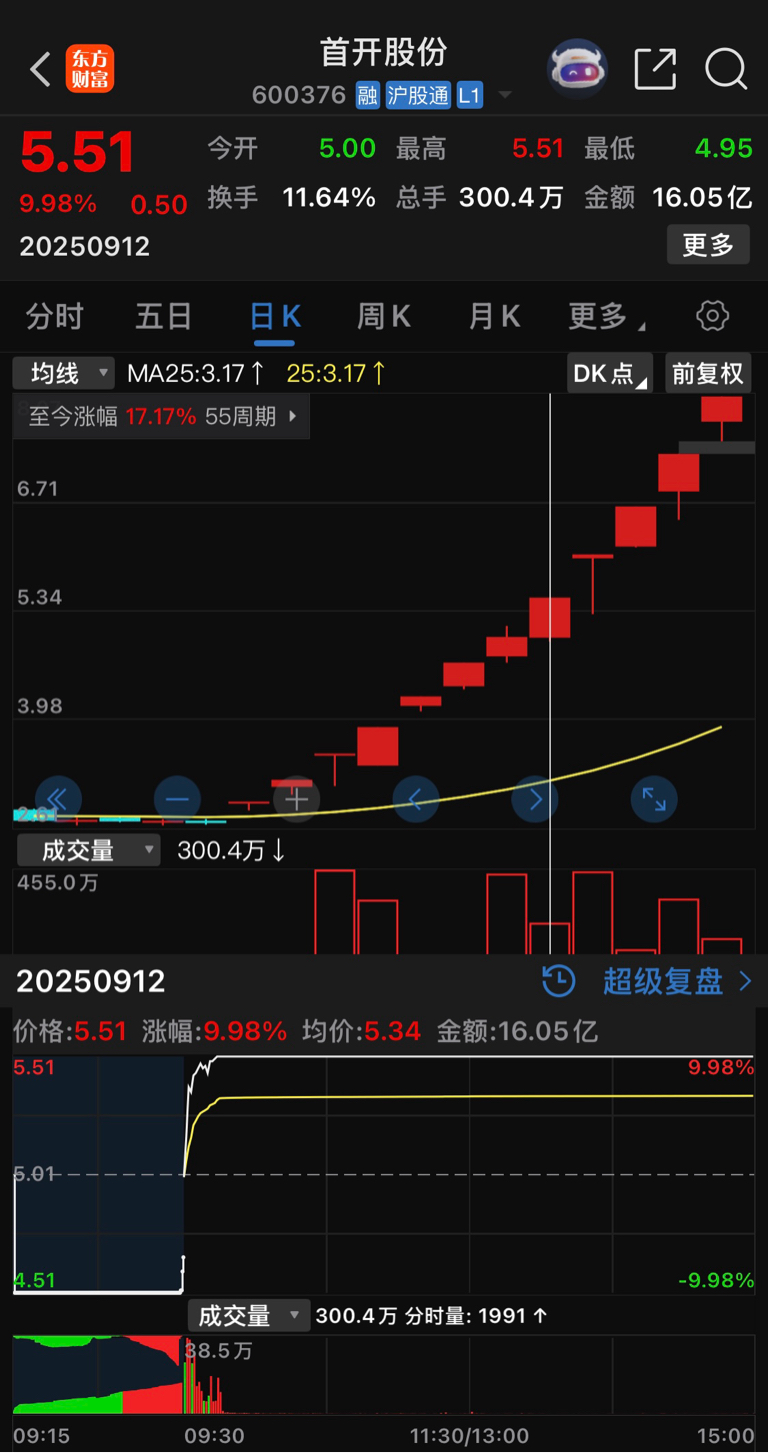Open stock search magnifier
This screenshot has width=768, height=1453.
(725, 69)
